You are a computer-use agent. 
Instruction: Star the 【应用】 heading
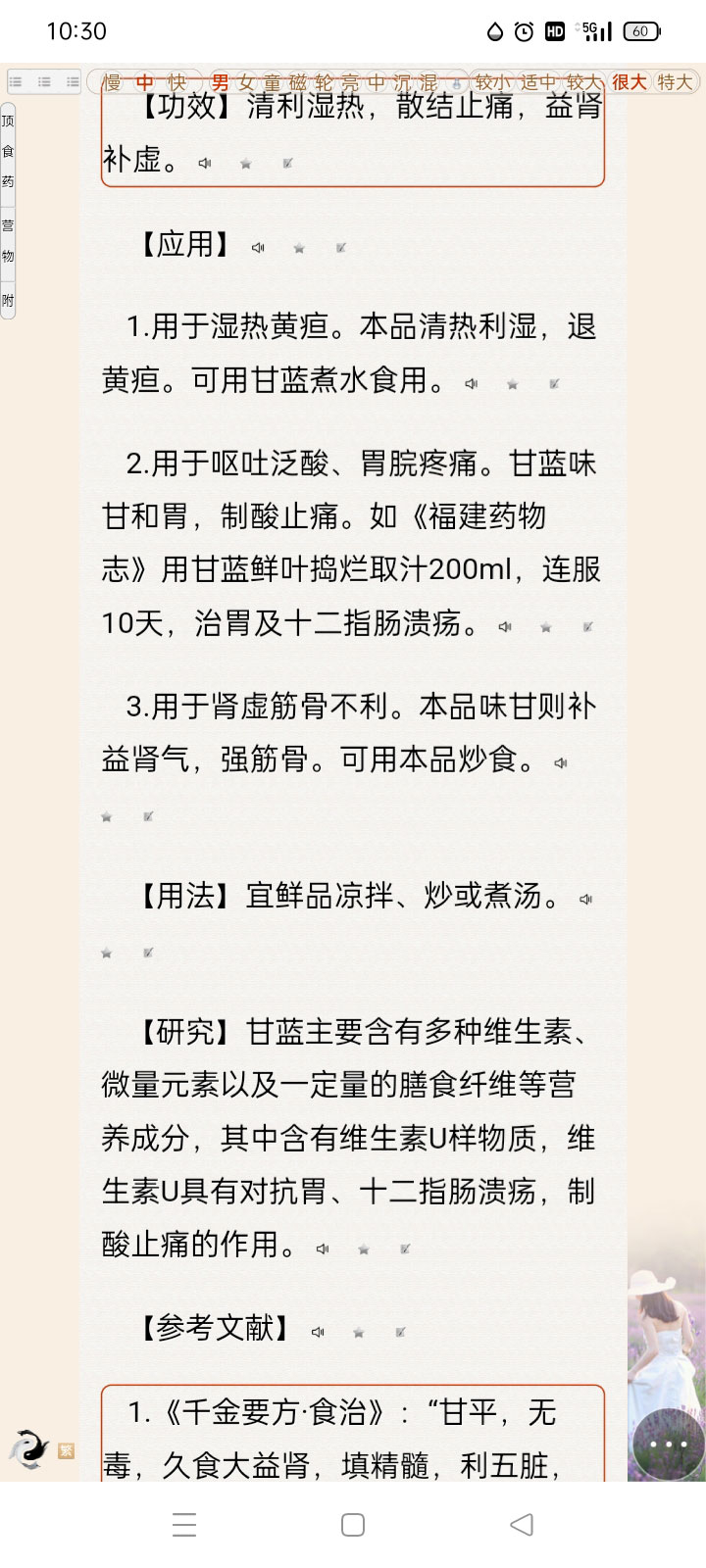[x=299, y=248]
